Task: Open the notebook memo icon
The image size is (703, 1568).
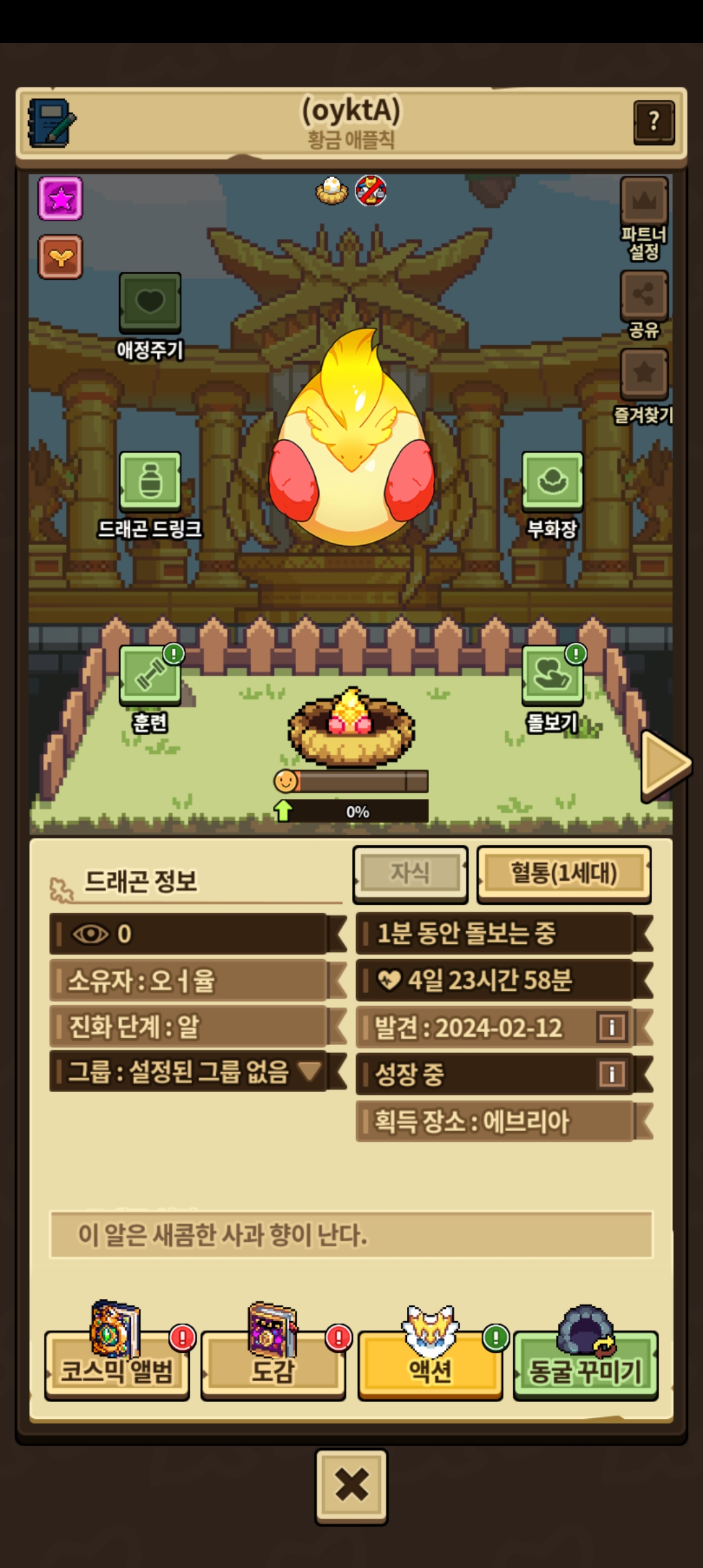Action: pyautogui.click(x=51, y=122)
